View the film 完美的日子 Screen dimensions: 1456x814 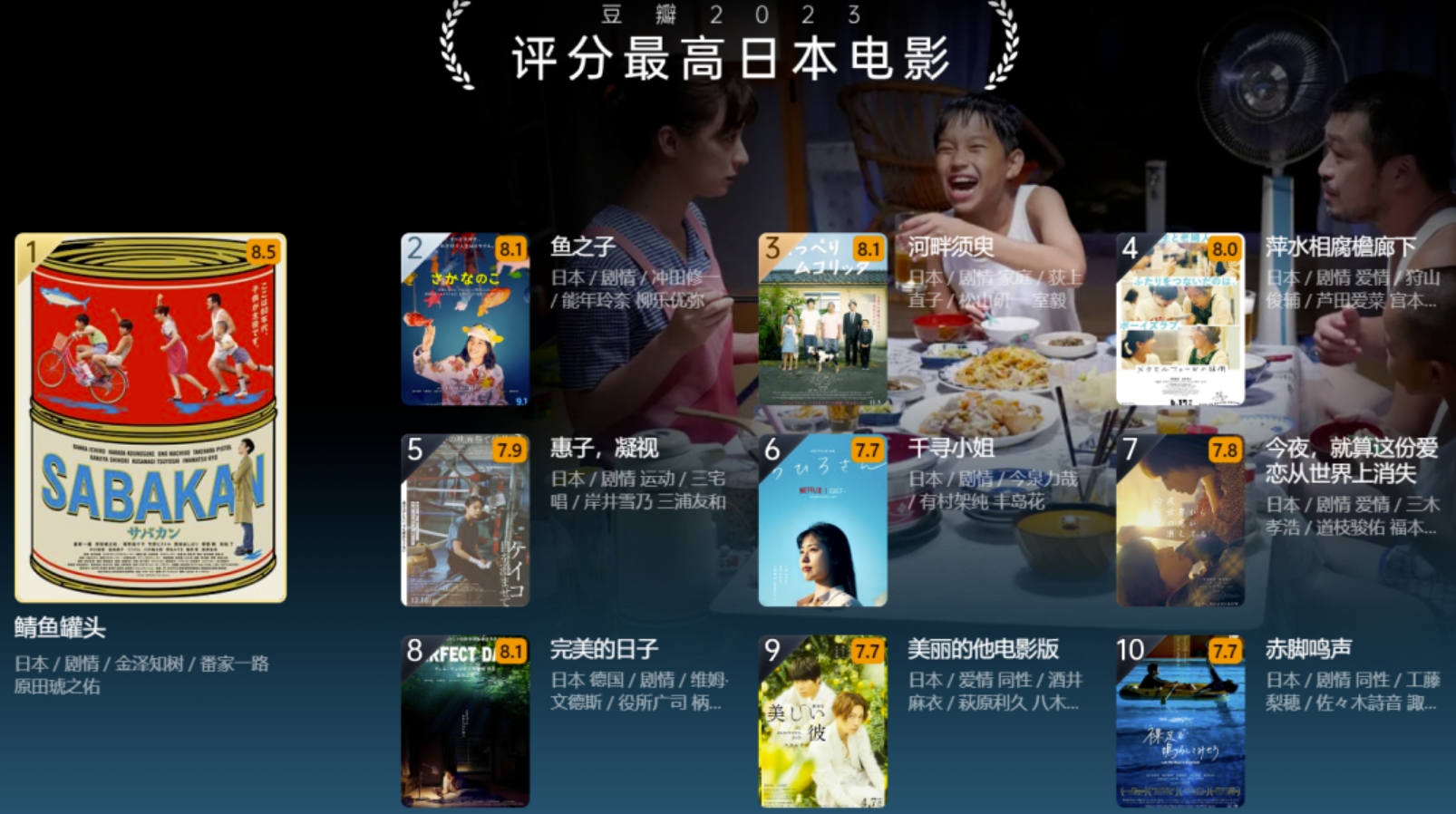(x=465, y=721)
